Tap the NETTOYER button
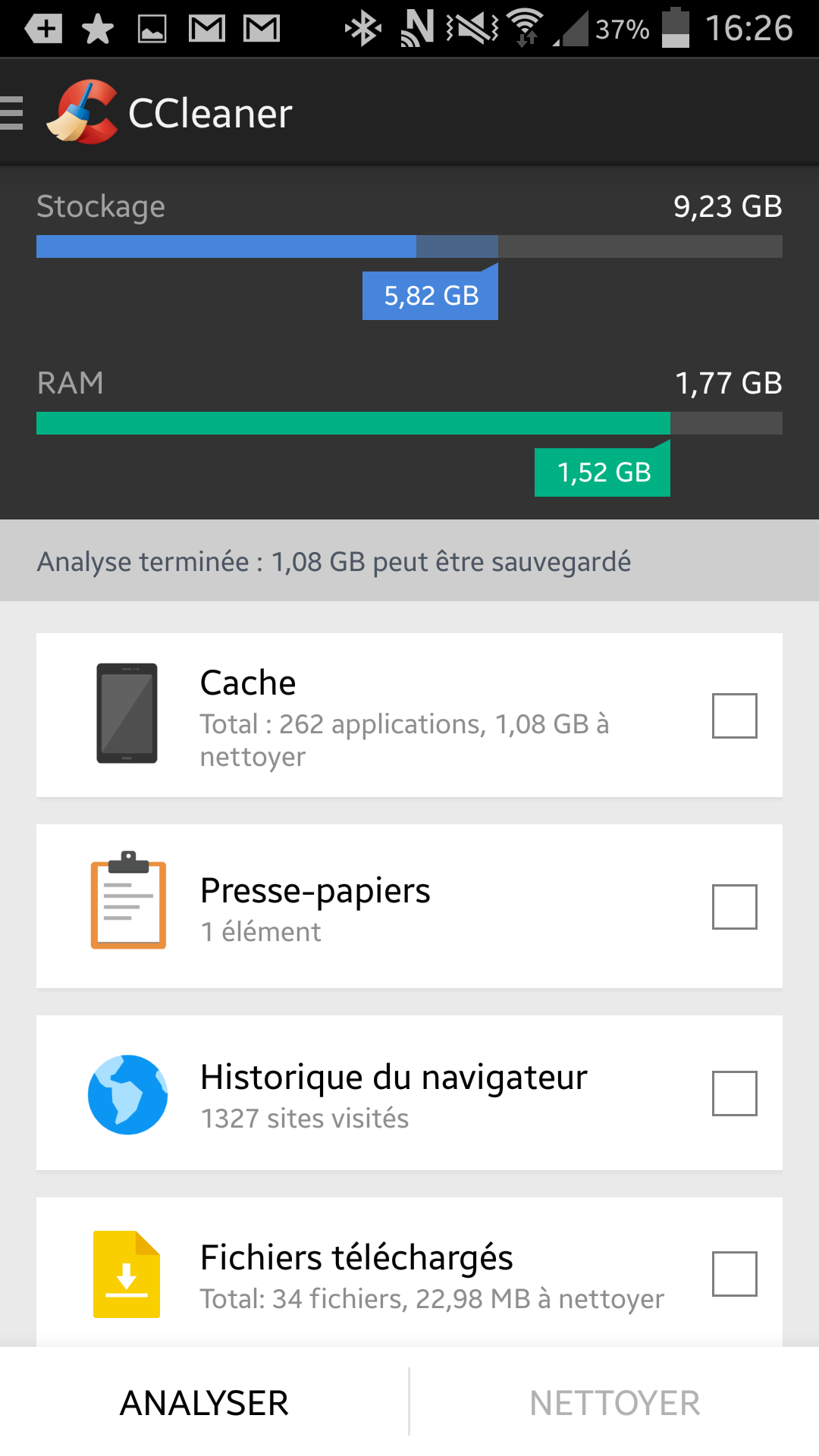Image resolution: width=819 pixels, height=1456 pixels. [x=615, y=1402]
